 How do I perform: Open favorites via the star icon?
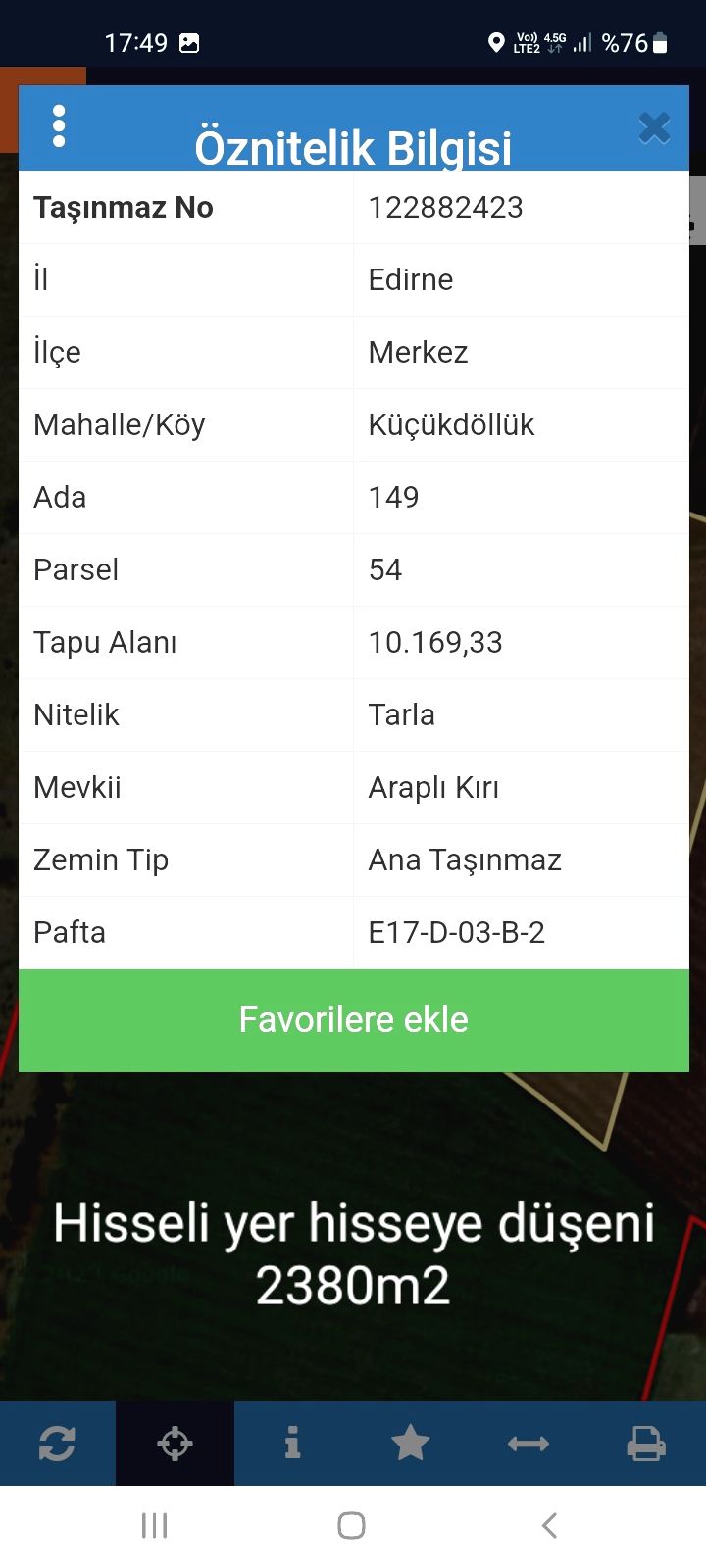(x=410, y=1443)
